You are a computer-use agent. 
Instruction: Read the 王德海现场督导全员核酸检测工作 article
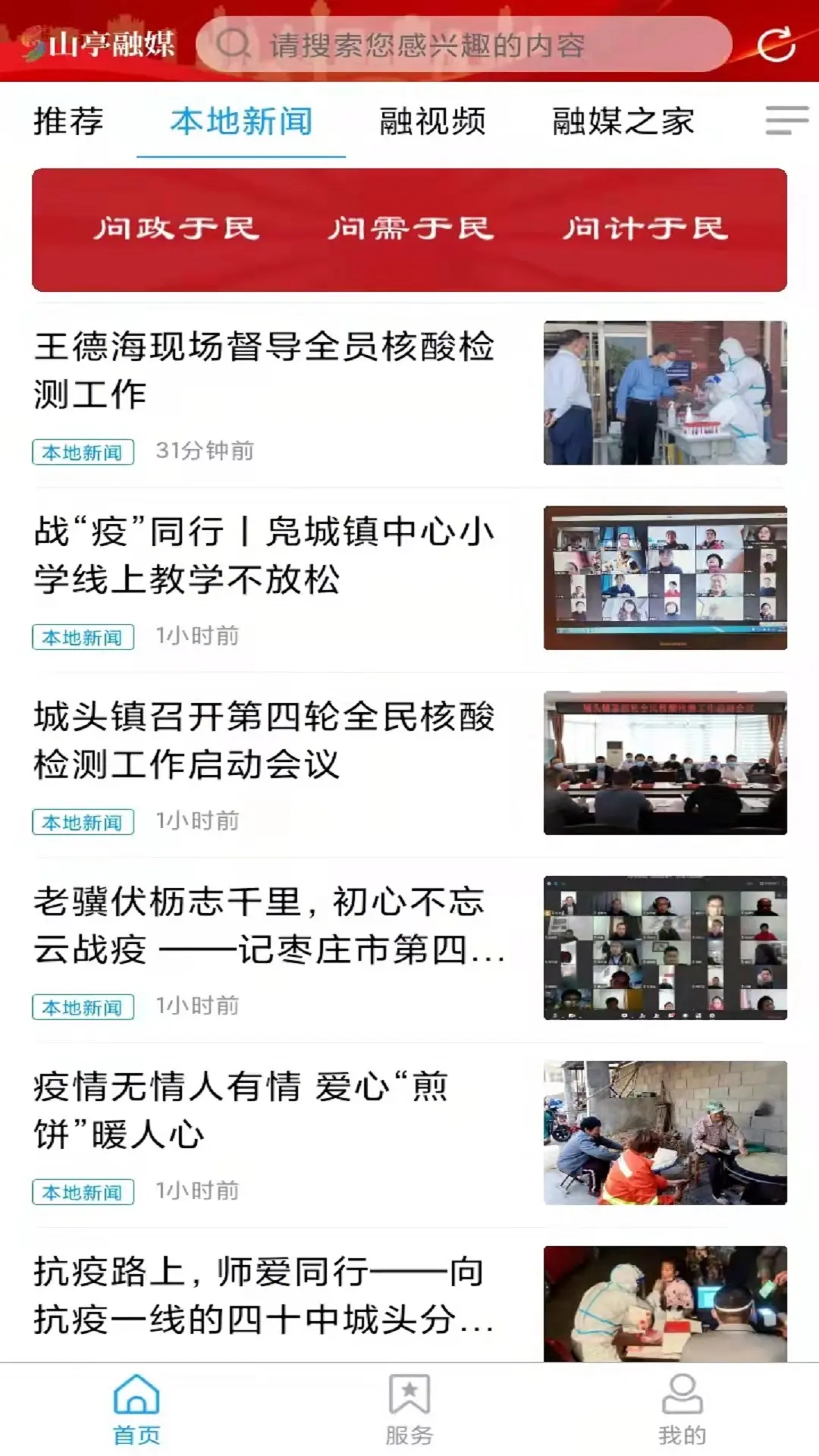click(264, 370)
